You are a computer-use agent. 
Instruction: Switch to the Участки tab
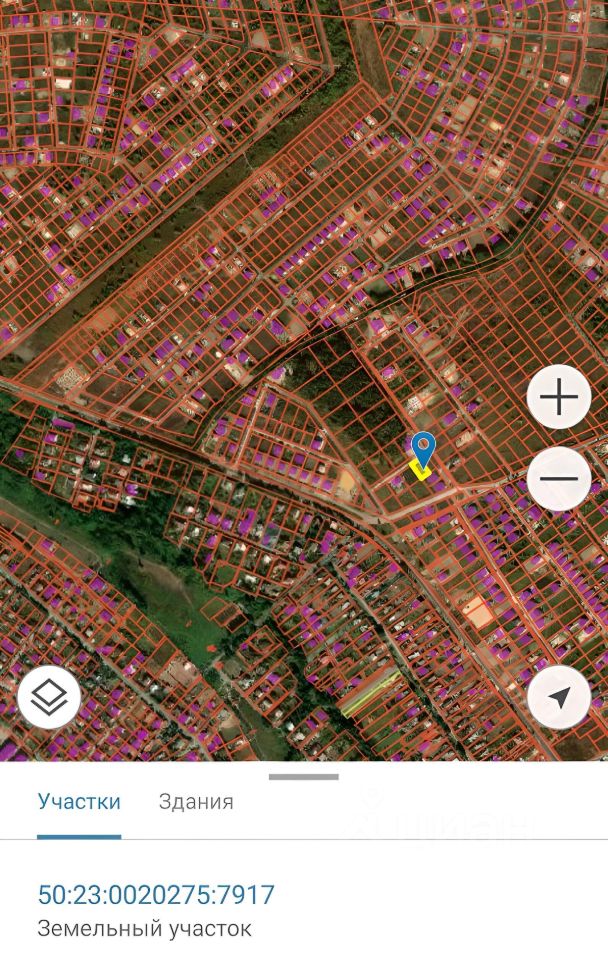(x=79, y=801)
